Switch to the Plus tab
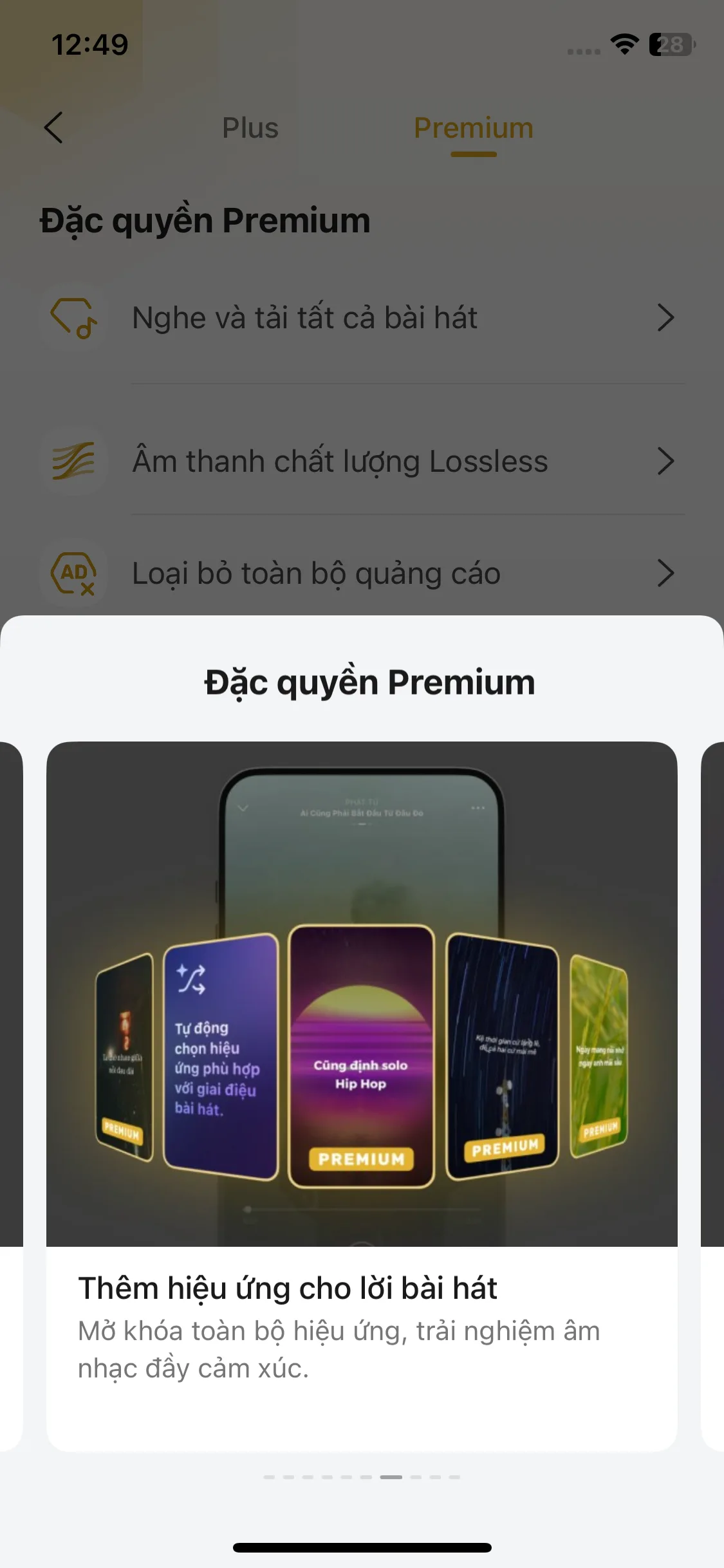The image size is (724, 1568). pyautogui.click(x=250, y=127)
